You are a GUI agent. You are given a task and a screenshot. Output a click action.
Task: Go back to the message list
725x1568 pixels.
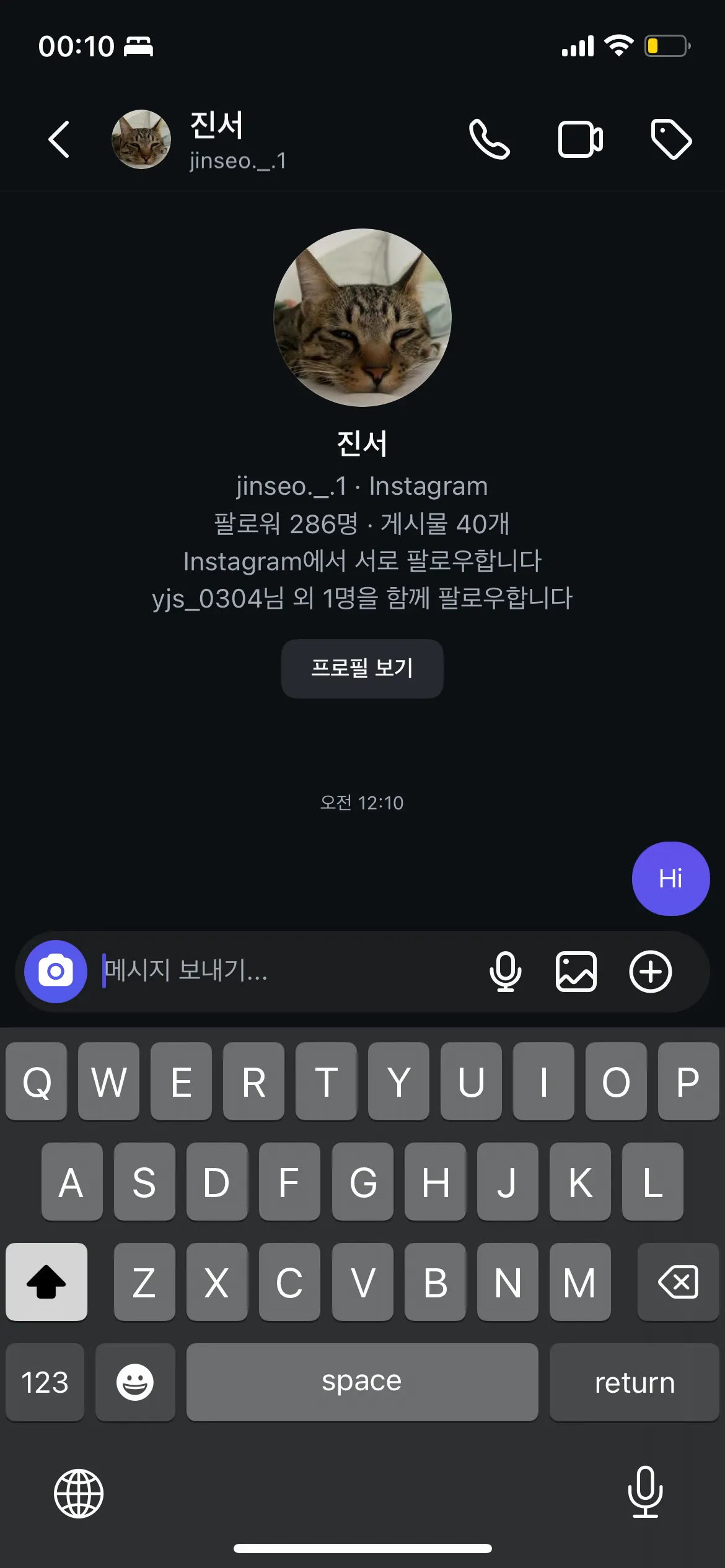coord(59,139)
